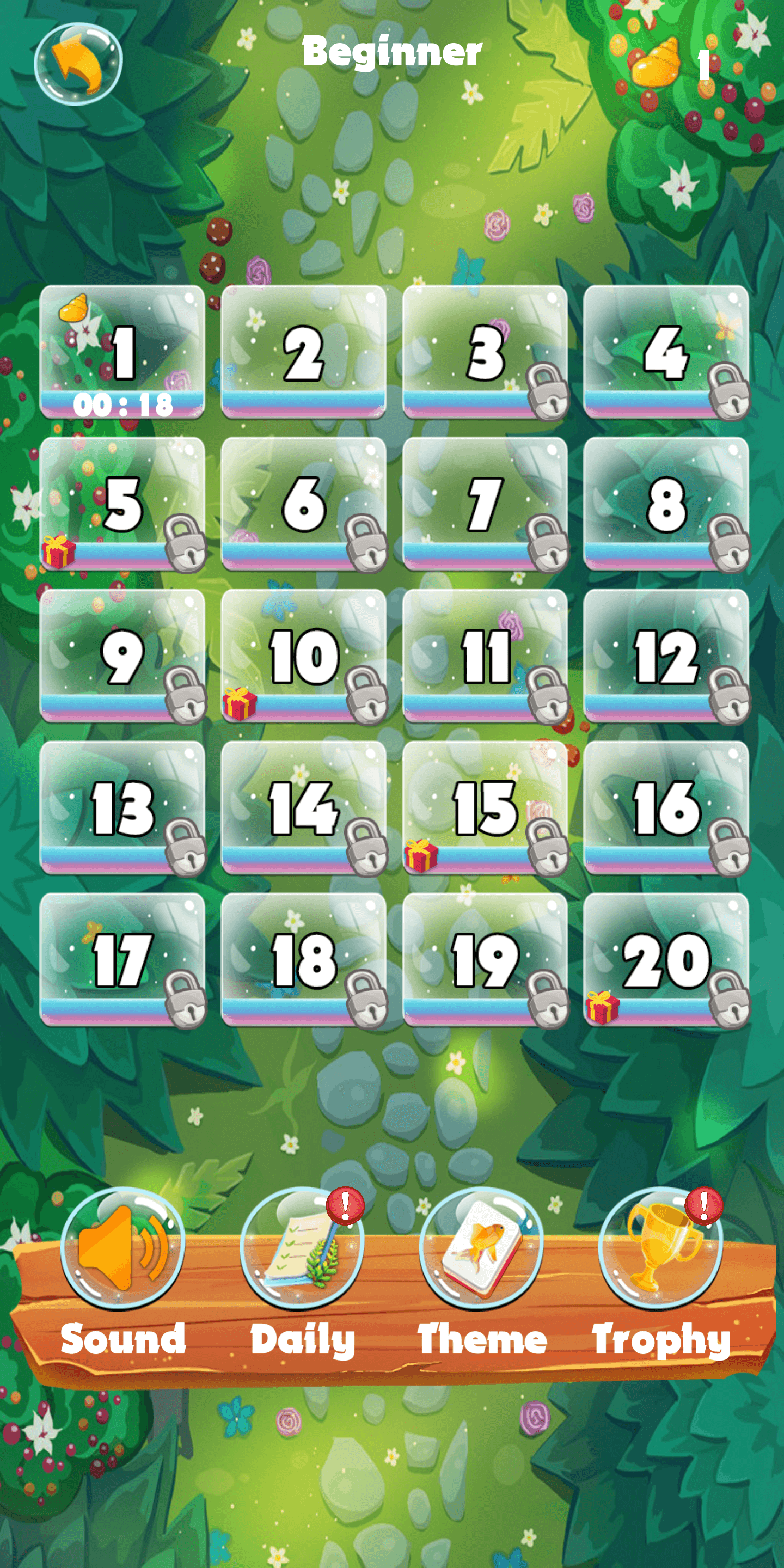
Task: Select locked level 20
Action: point(666,960)
